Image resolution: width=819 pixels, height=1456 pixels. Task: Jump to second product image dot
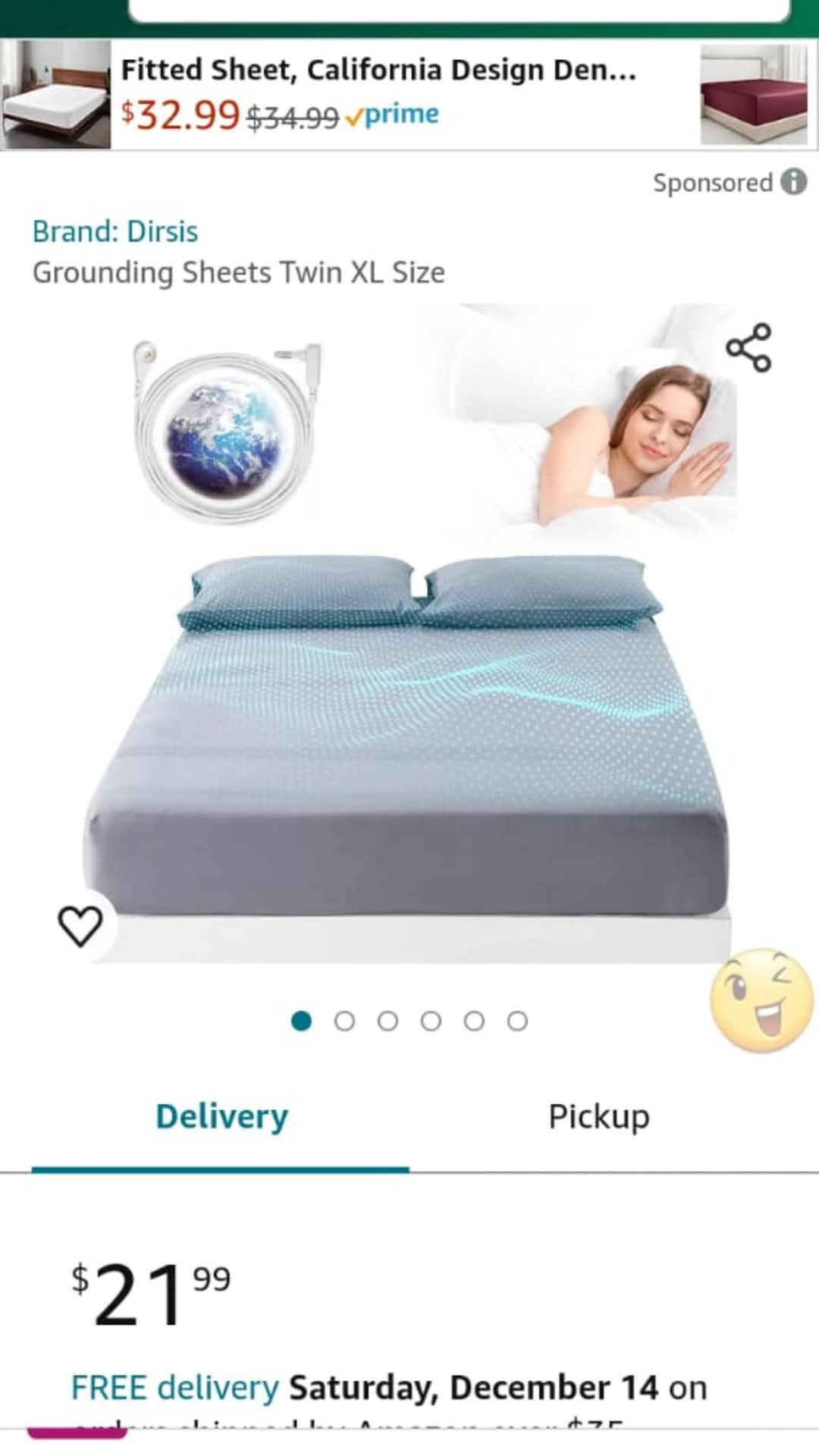(344, 1021)
